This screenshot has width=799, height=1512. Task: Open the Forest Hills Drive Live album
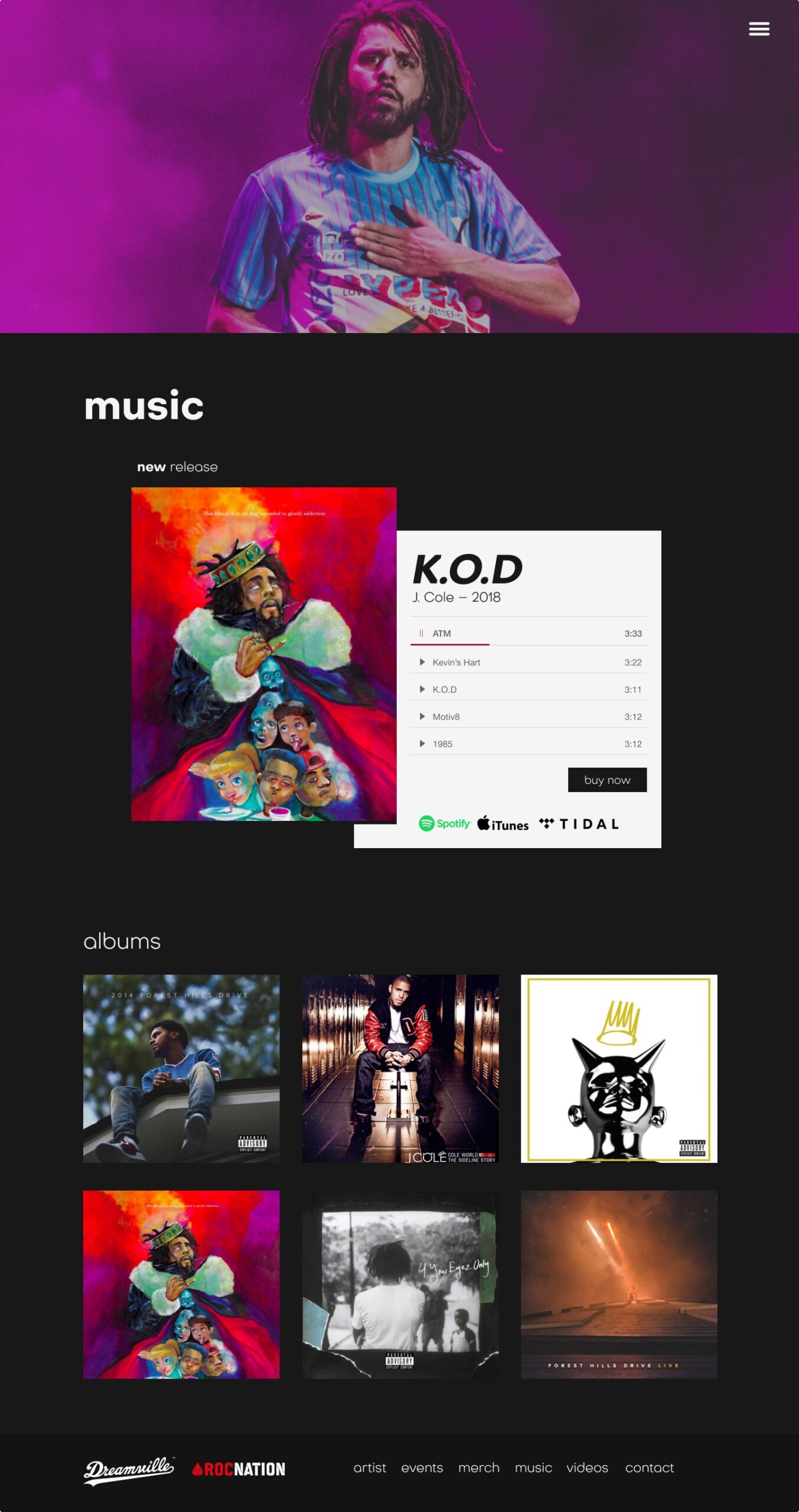619,1285
